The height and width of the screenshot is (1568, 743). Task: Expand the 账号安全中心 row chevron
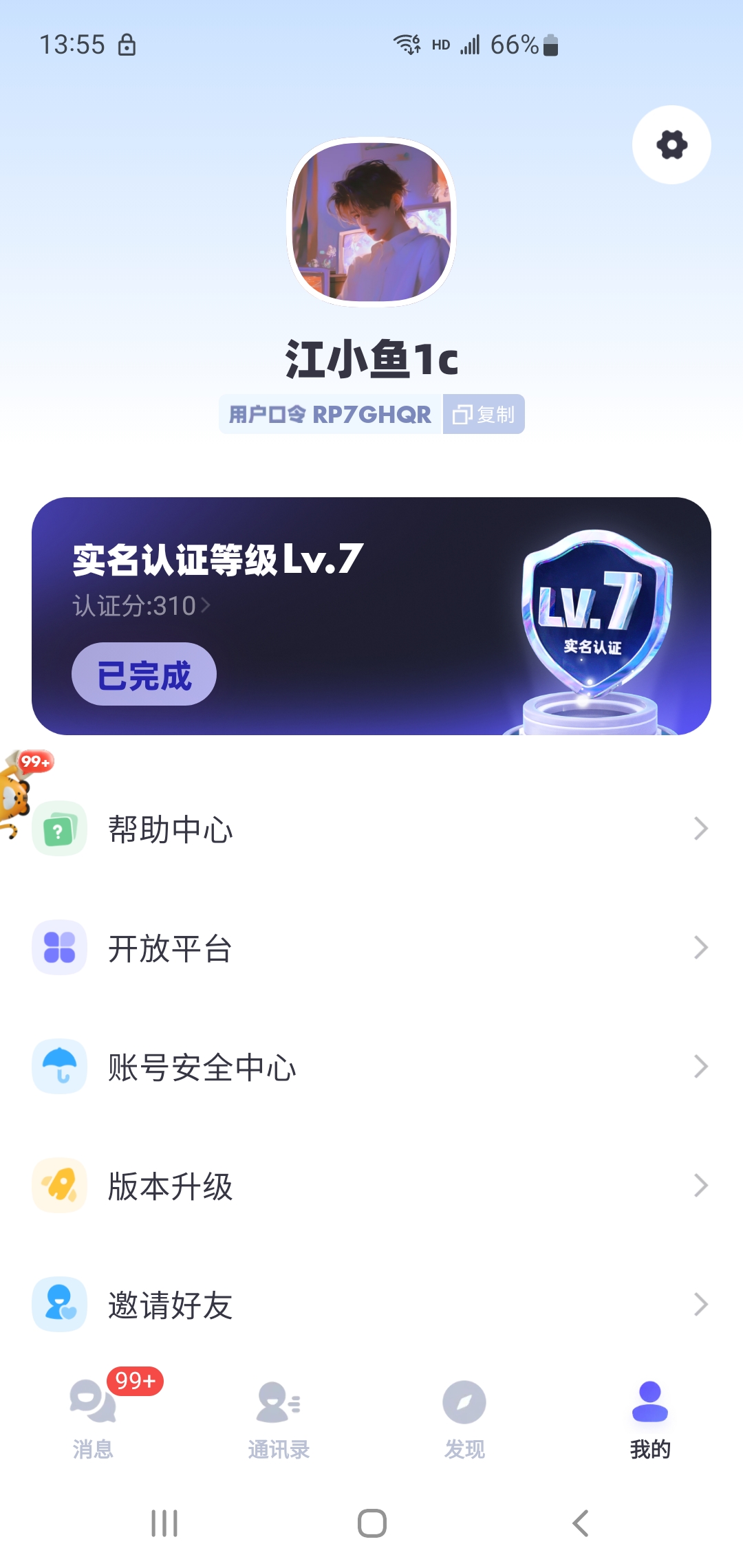(702, 1067)
